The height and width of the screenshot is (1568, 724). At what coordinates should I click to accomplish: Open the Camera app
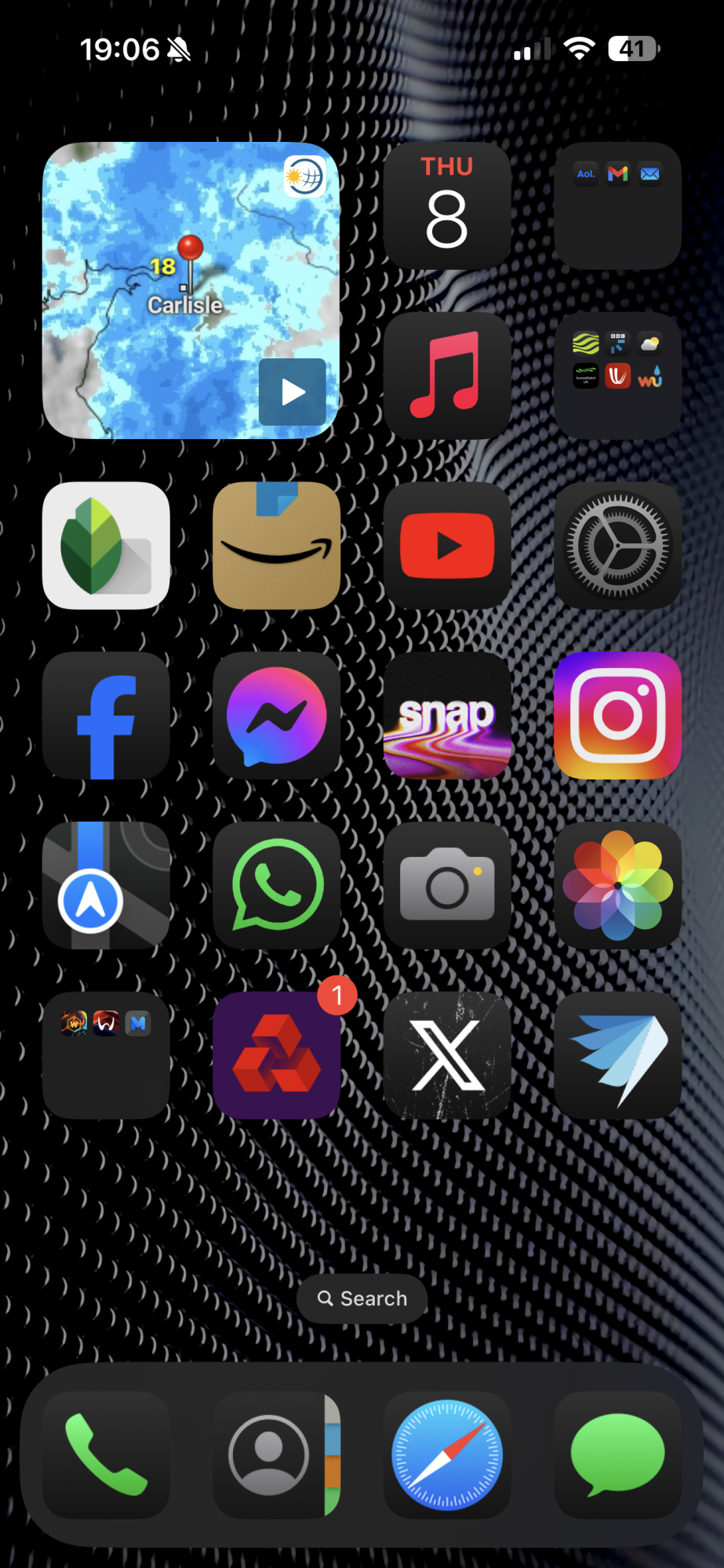(447, 886)
